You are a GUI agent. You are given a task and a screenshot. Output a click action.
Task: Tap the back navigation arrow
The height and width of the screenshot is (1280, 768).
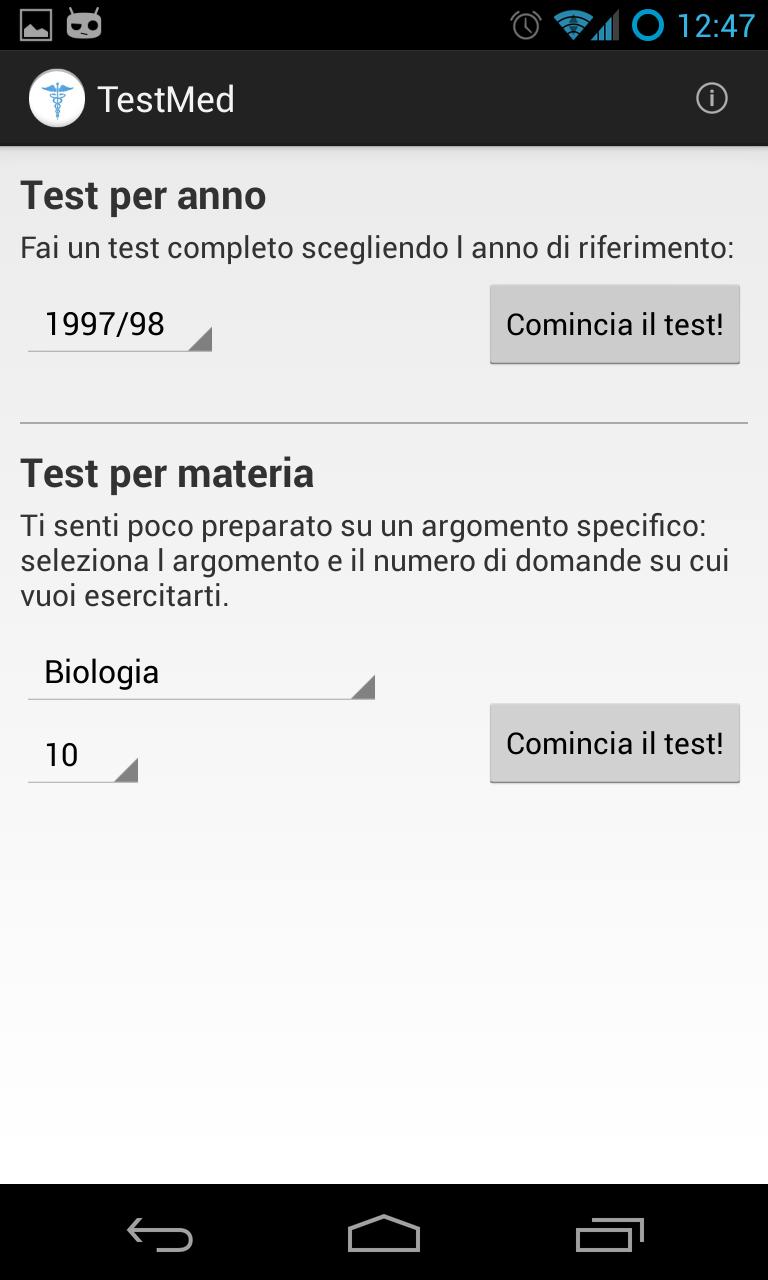tap(158, 1235)
